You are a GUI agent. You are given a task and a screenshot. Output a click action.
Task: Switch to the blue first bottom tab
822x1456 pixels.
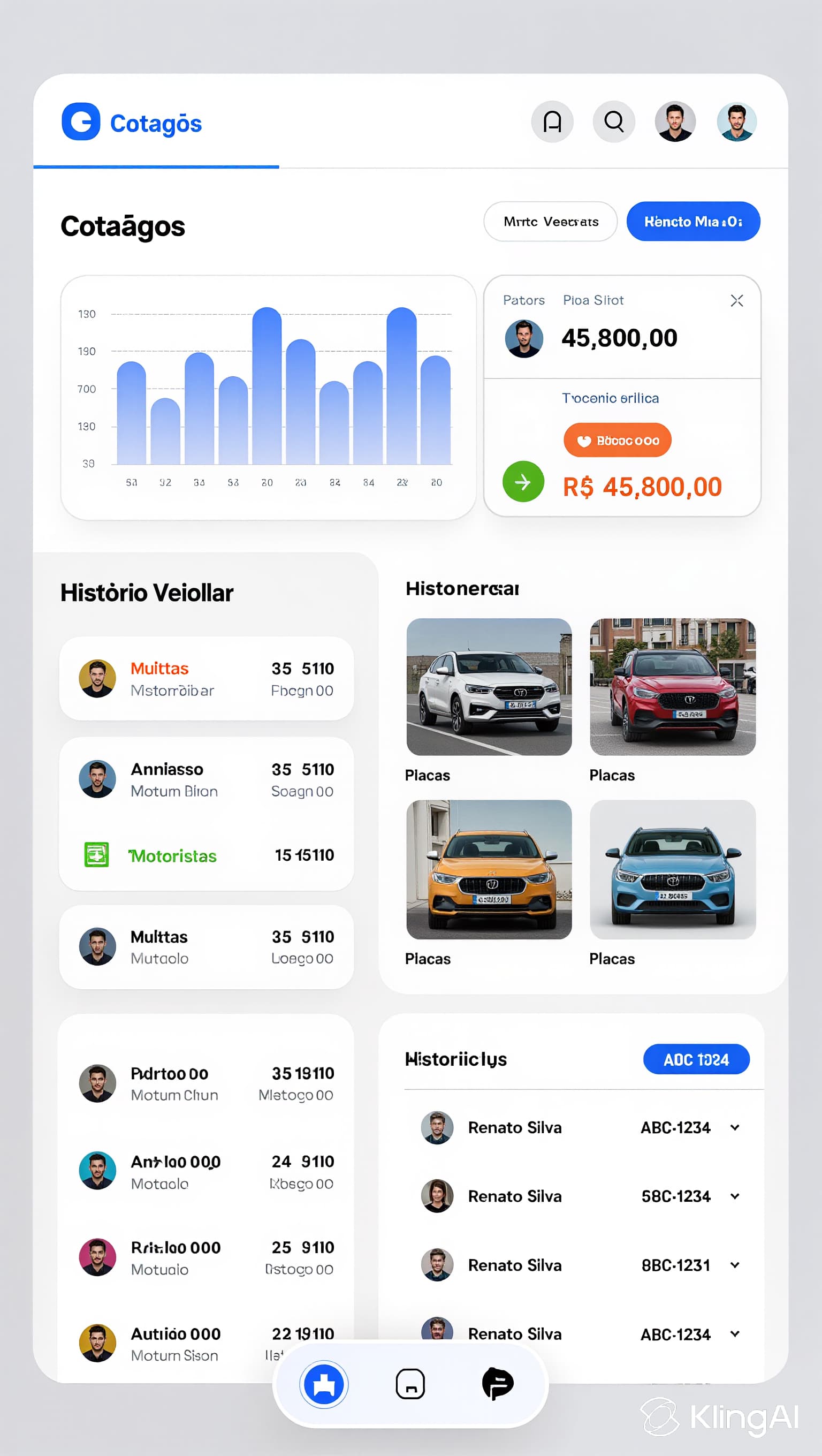[x=324, y=1385]
